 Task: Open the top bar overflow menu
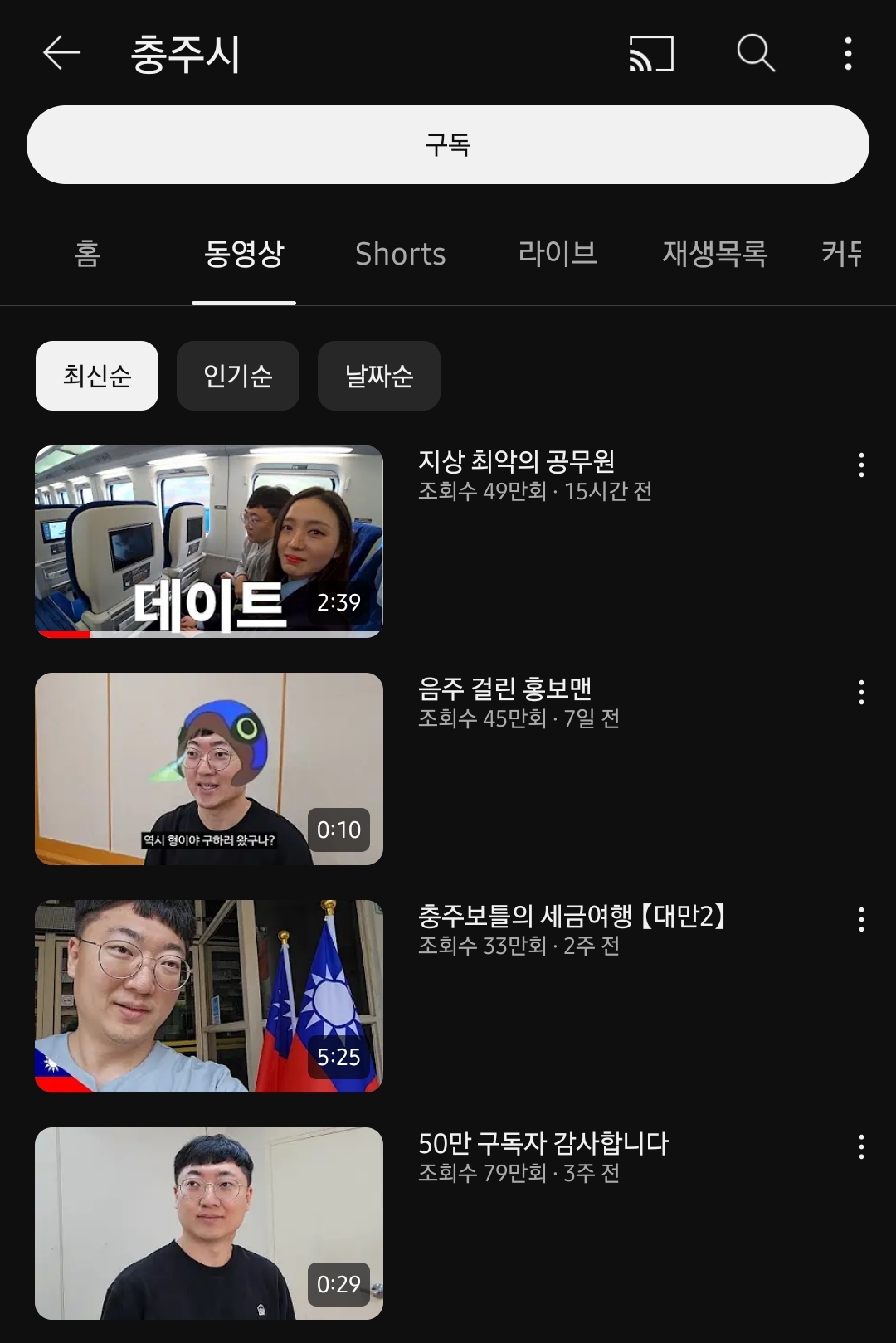(847, 53)
